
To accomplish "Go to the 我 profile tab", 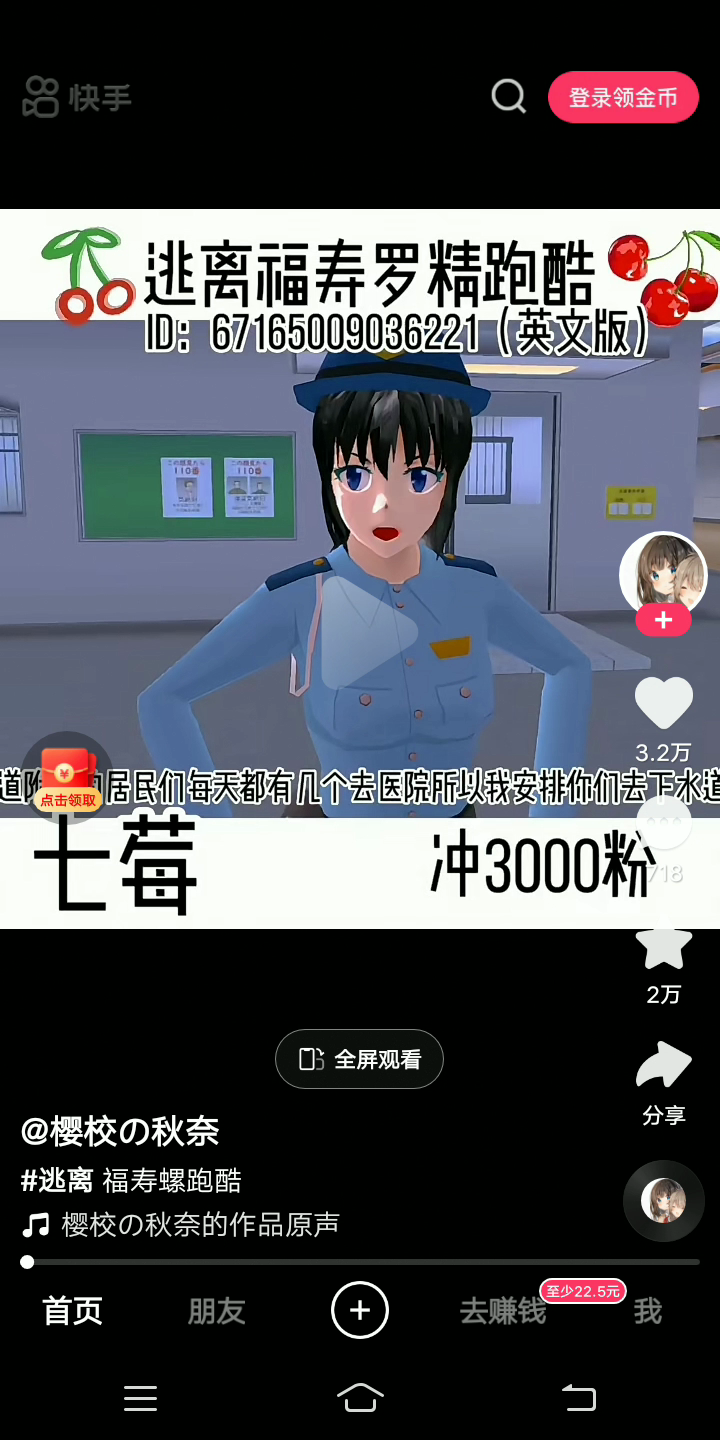I will pos(647,1311).
